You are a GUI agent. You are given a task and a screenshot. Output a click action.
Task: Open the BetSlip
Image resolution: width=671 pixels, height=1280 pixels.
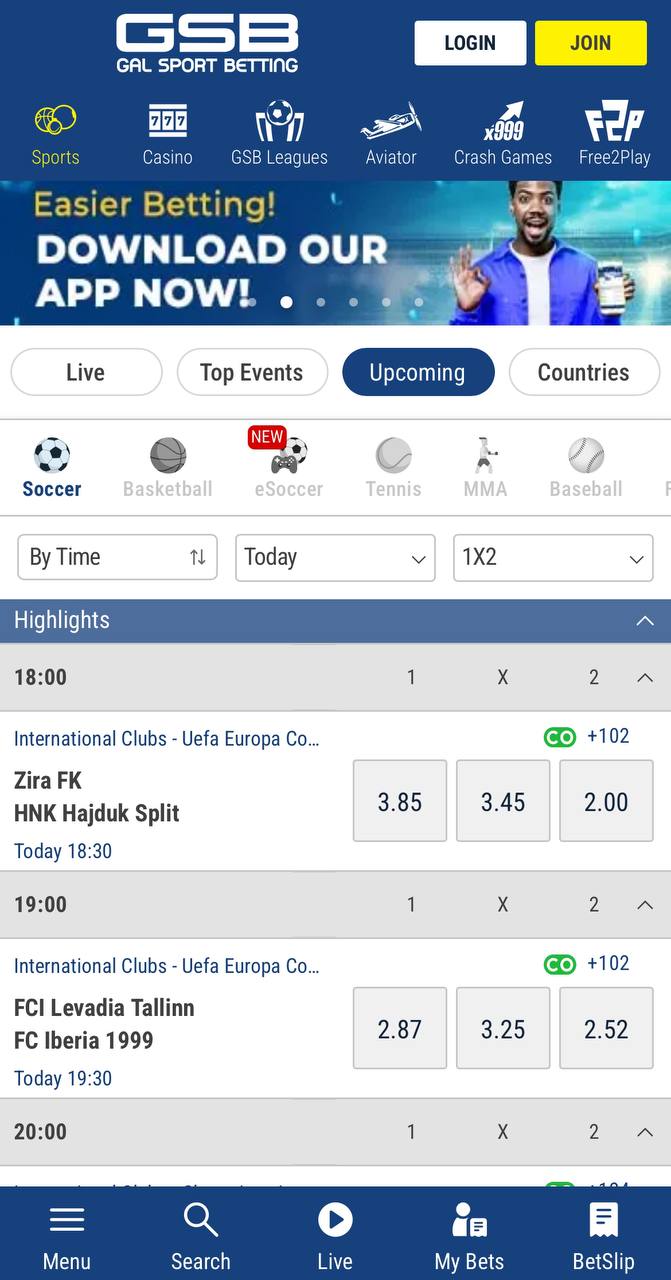click(x=603, y=1236)
